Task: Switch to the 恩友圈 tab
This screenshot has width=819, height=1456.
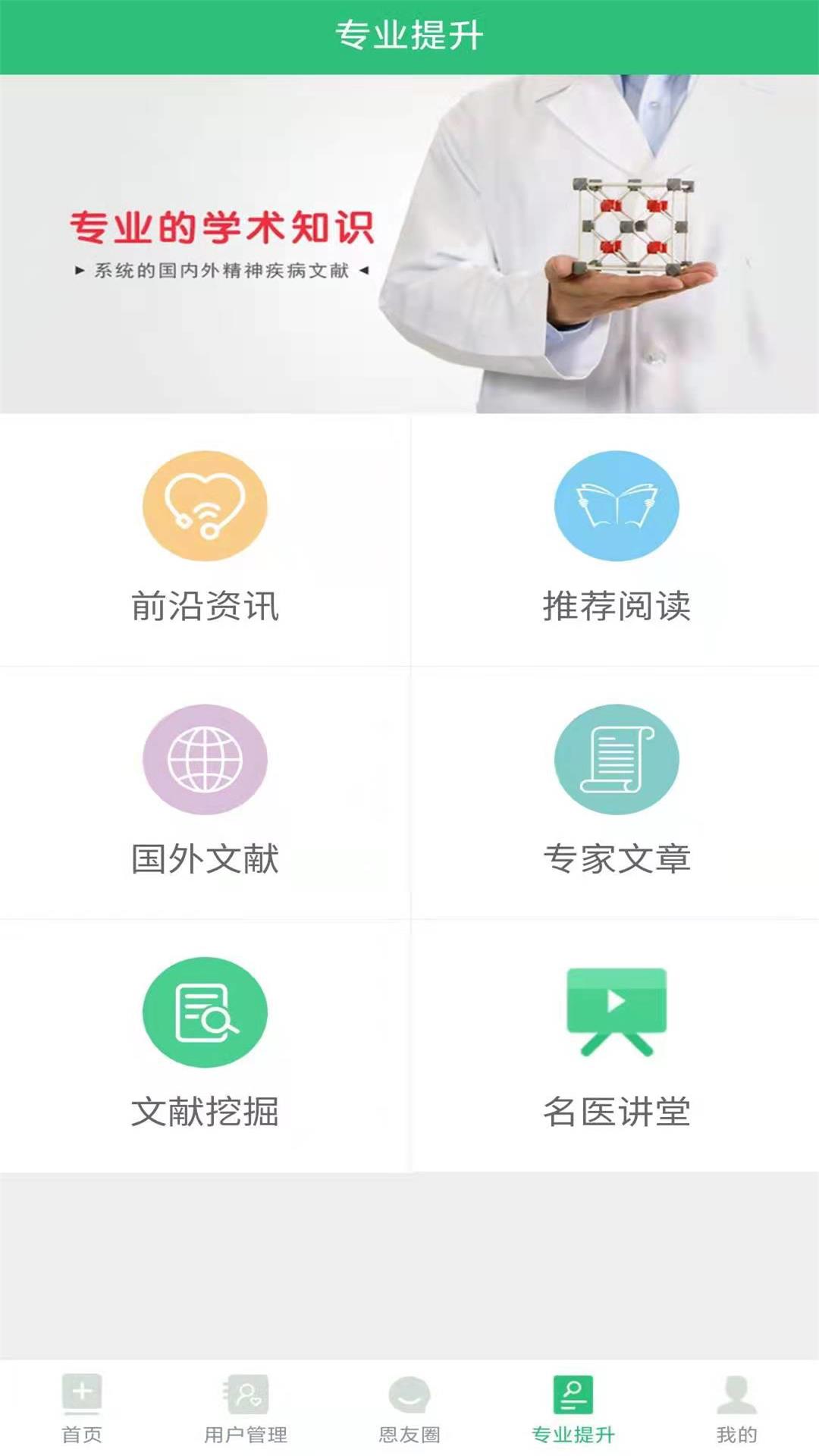Action: tap(409, 1409)
